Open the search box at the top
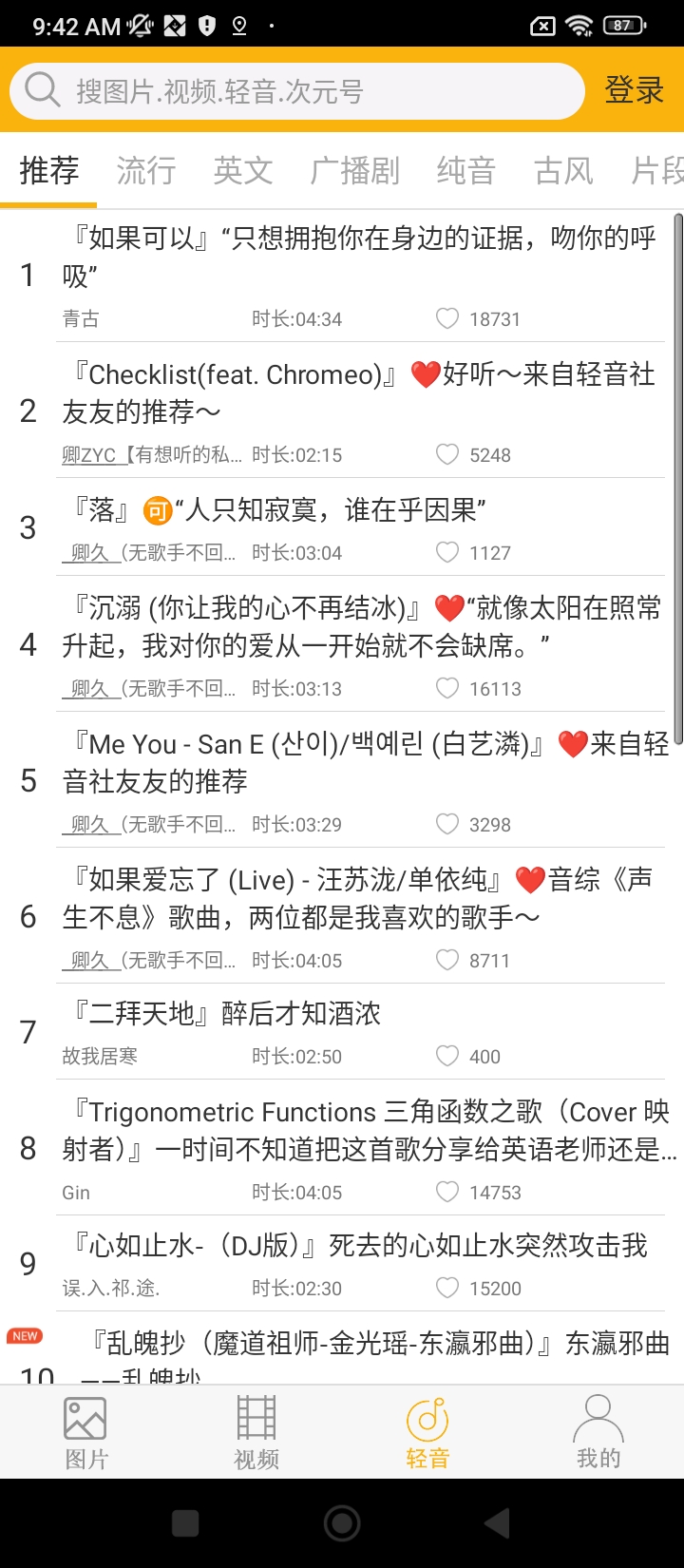Screen dimensions: 684x1568 point(296,91)
